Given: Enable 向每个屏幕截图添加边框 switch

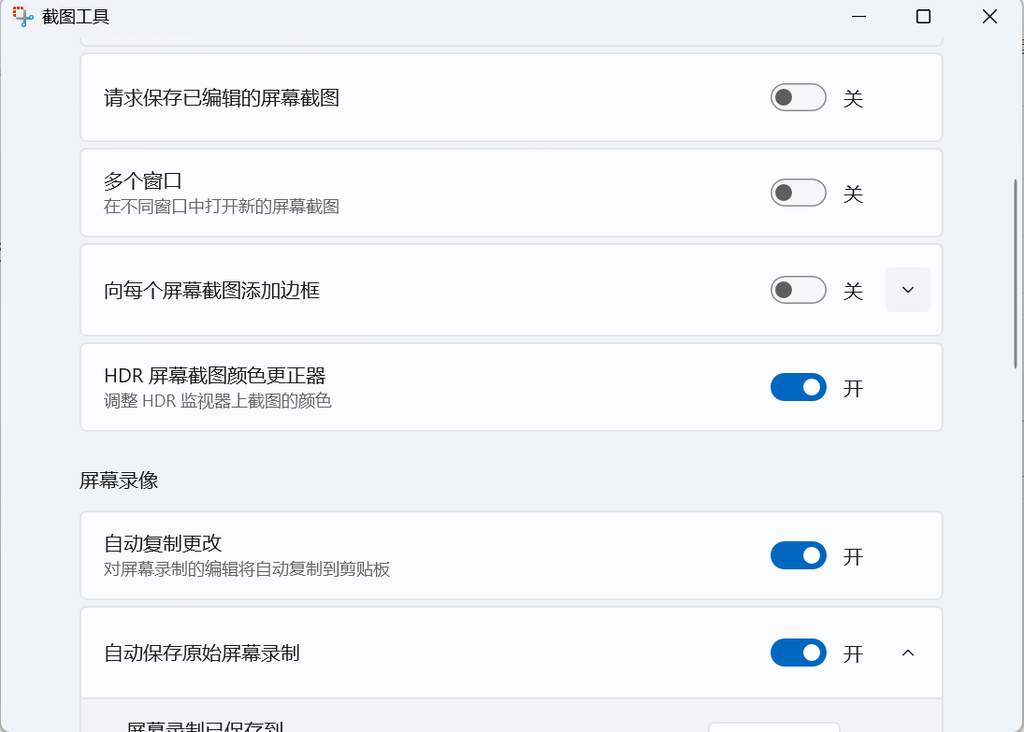Looking at the screenshot, I should coord(798,290).
